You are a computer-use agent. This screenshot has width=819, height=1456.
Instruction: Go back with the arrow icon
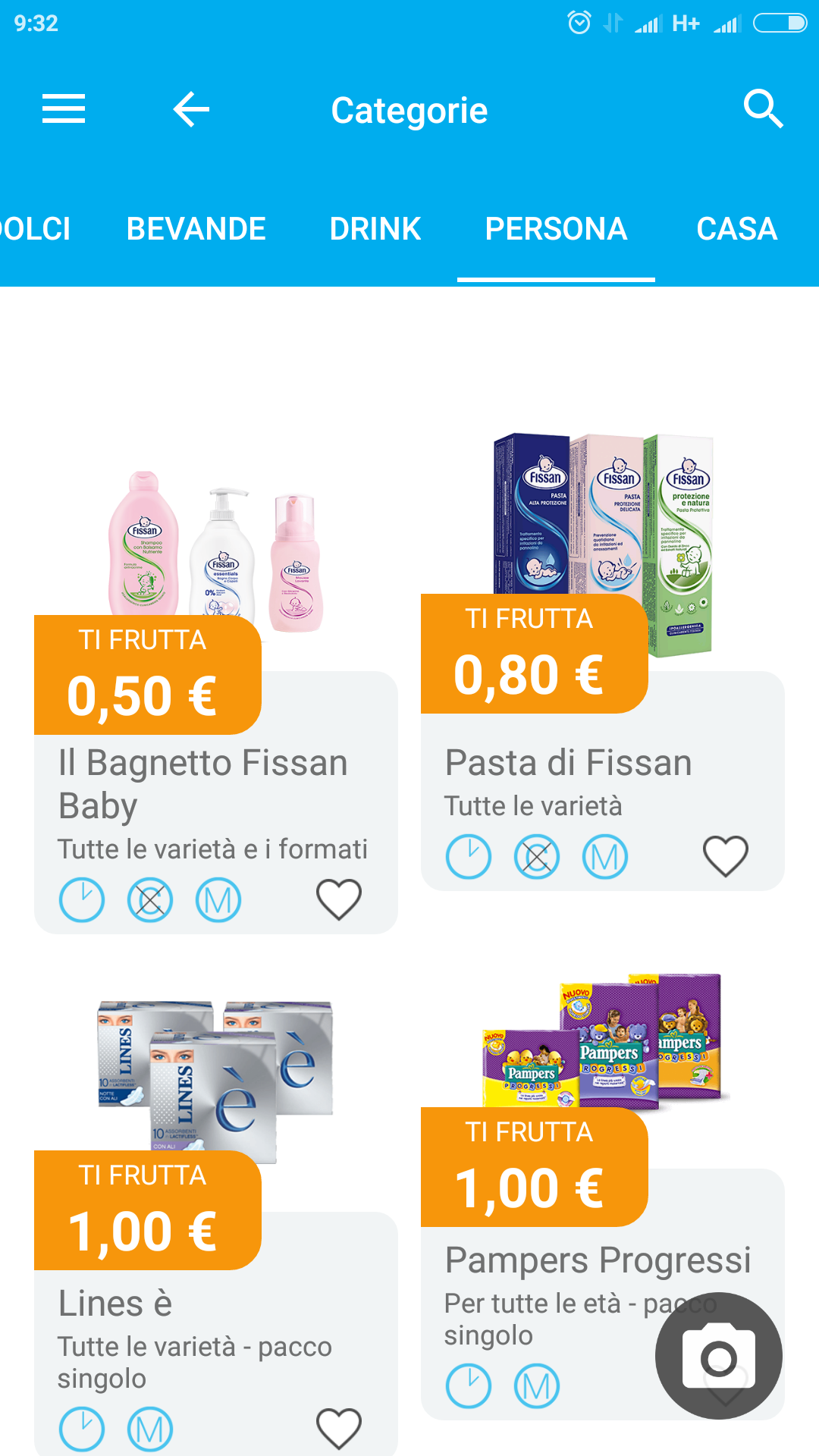click(191, 109)
